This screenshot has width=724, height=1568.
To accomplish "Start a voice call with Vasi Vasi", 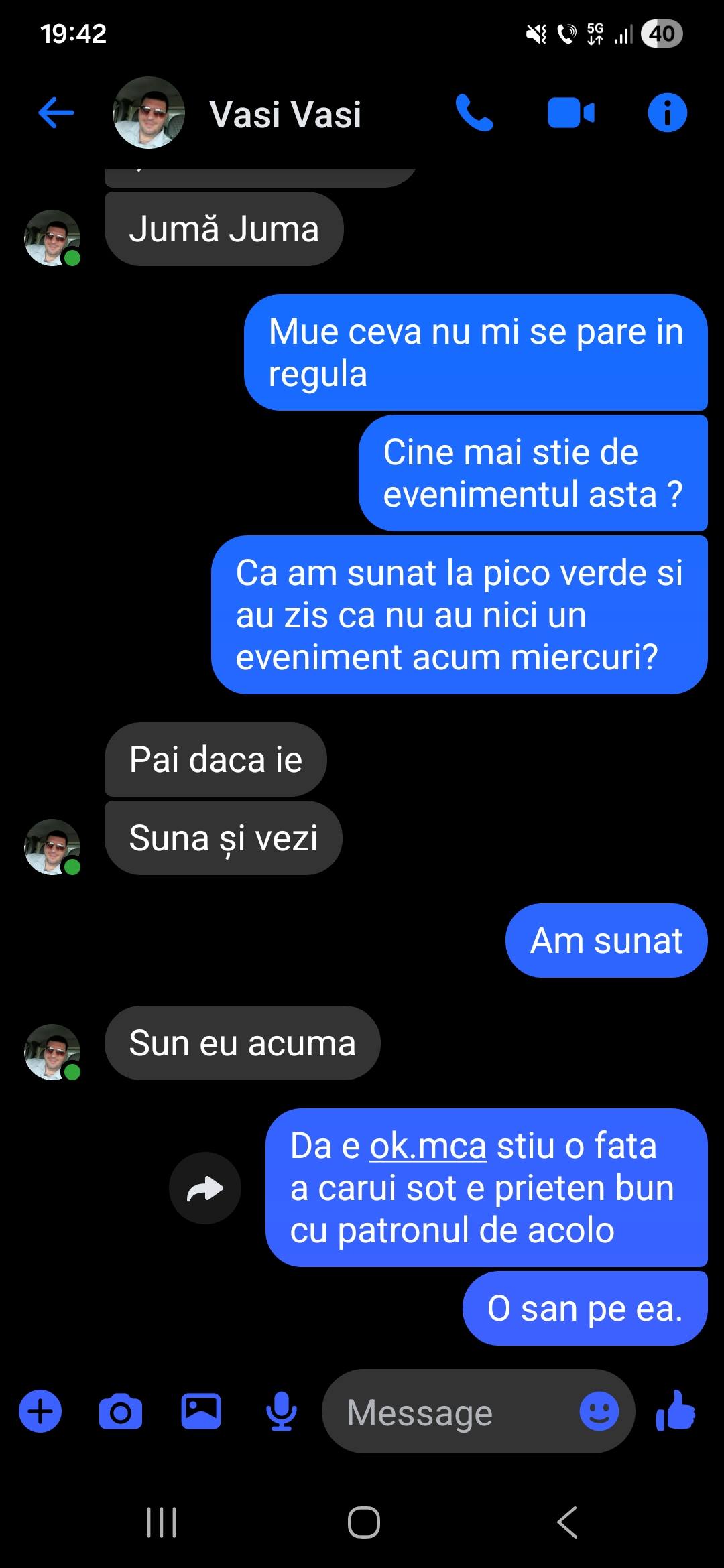I will pos(474,113).
